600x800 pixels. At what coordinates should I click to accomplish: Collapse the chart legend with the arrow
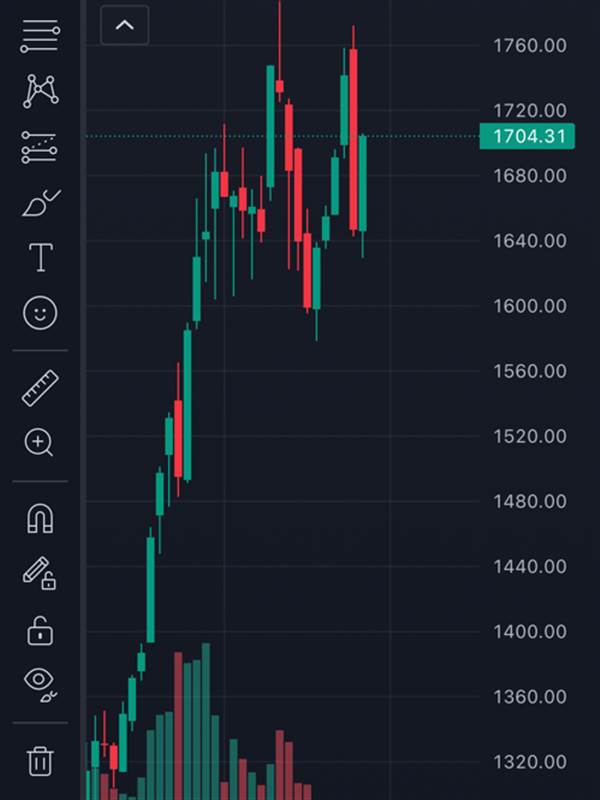[125, 26]
